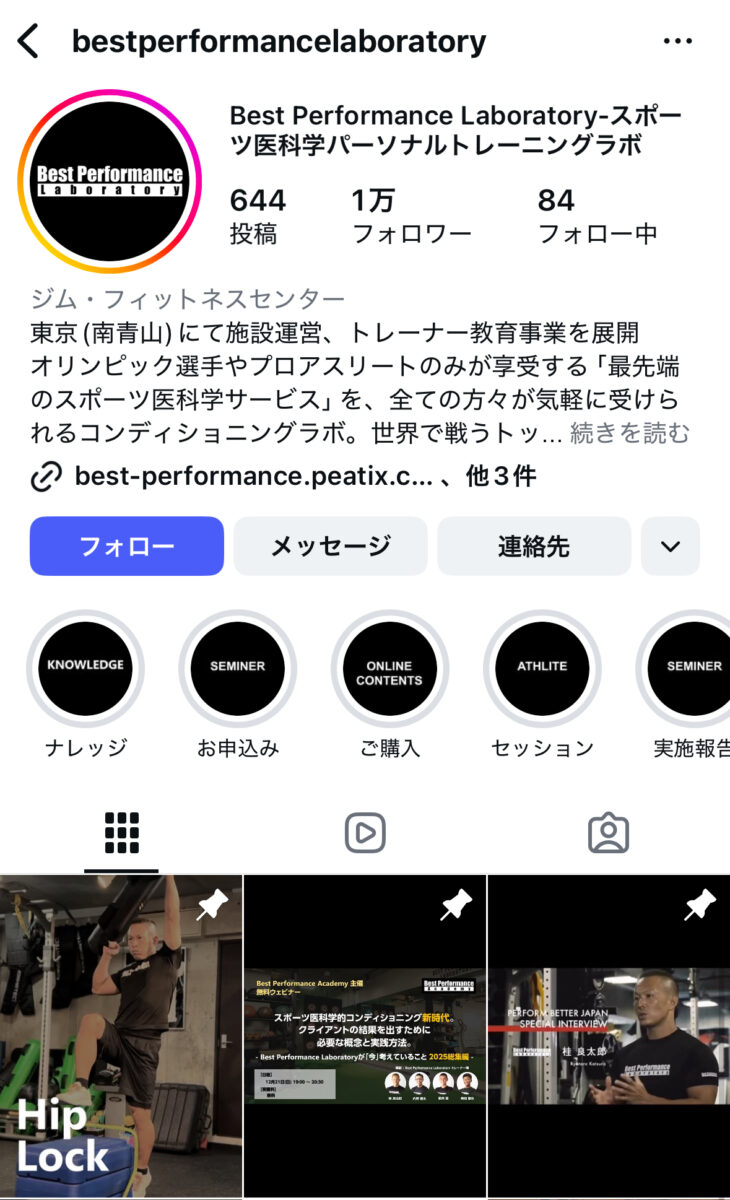Screen dimensions: 730x1200
Task: View the ご購入 highlight
Action: 389,669
